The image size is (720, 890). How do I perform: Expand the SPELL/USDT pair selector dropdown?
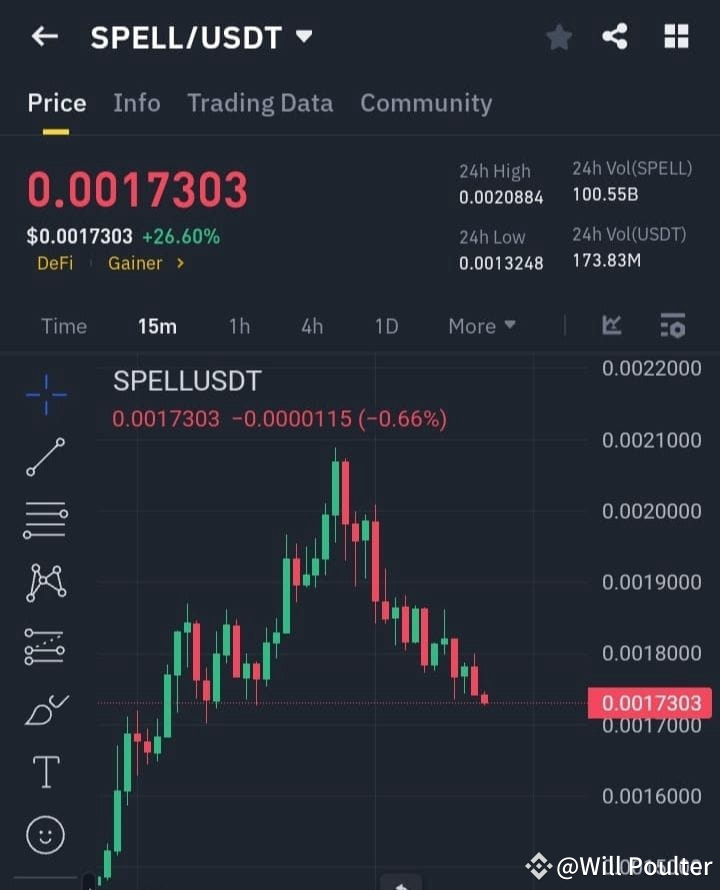(x=303, y=36)
